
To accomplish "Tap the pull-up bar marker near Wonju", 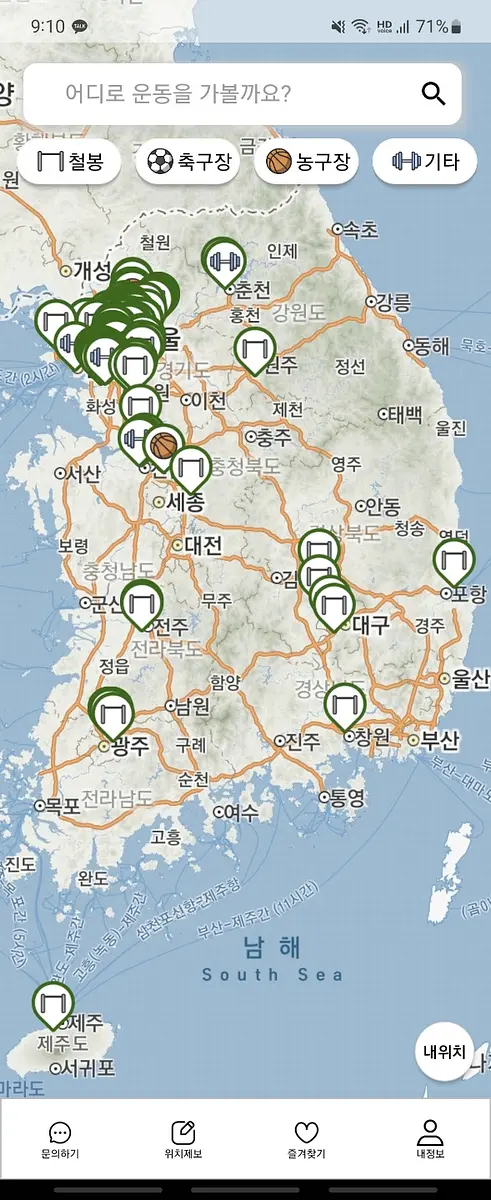I will pos(255,350).
